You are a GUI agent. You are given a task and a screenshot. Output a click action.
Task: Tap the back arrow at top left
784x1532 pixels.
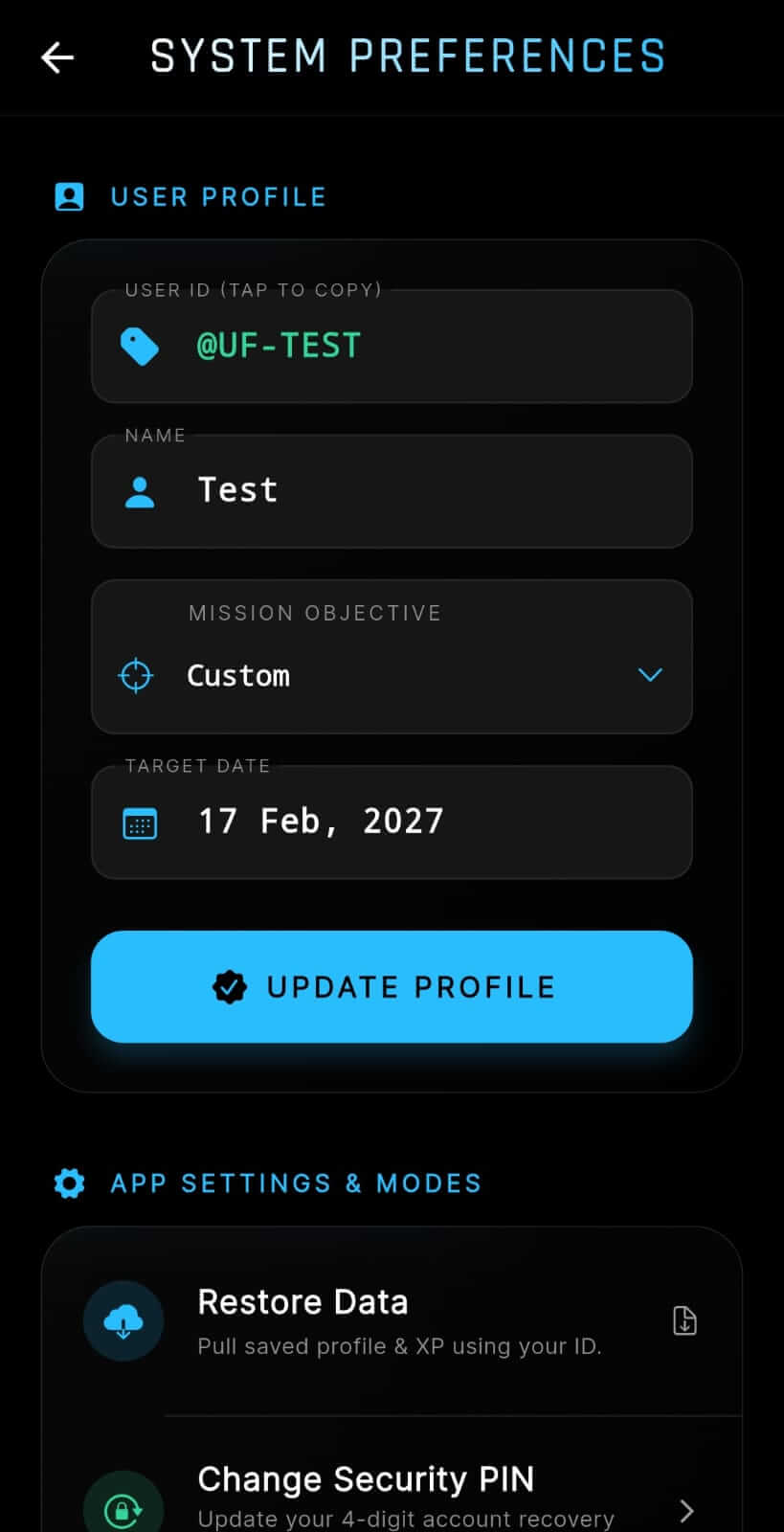point(57,56)
